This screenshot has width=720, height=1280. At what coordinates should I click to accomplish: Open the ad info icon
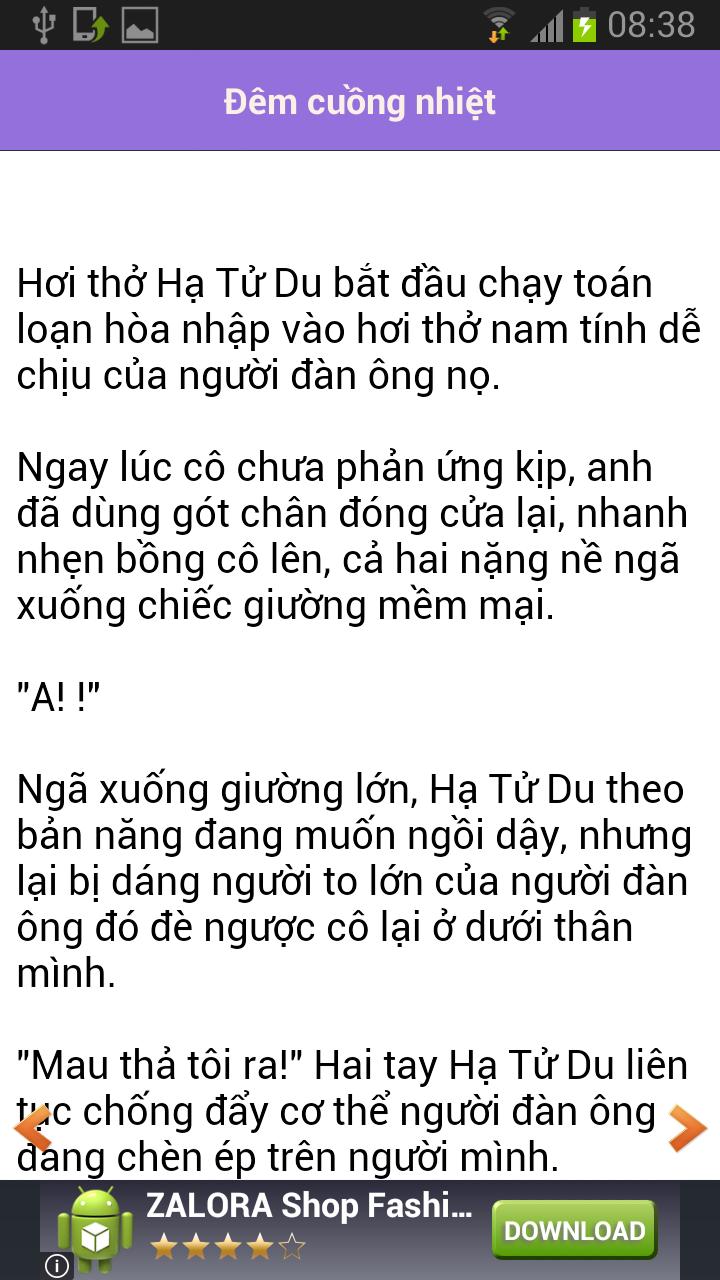coord(57,1266)
